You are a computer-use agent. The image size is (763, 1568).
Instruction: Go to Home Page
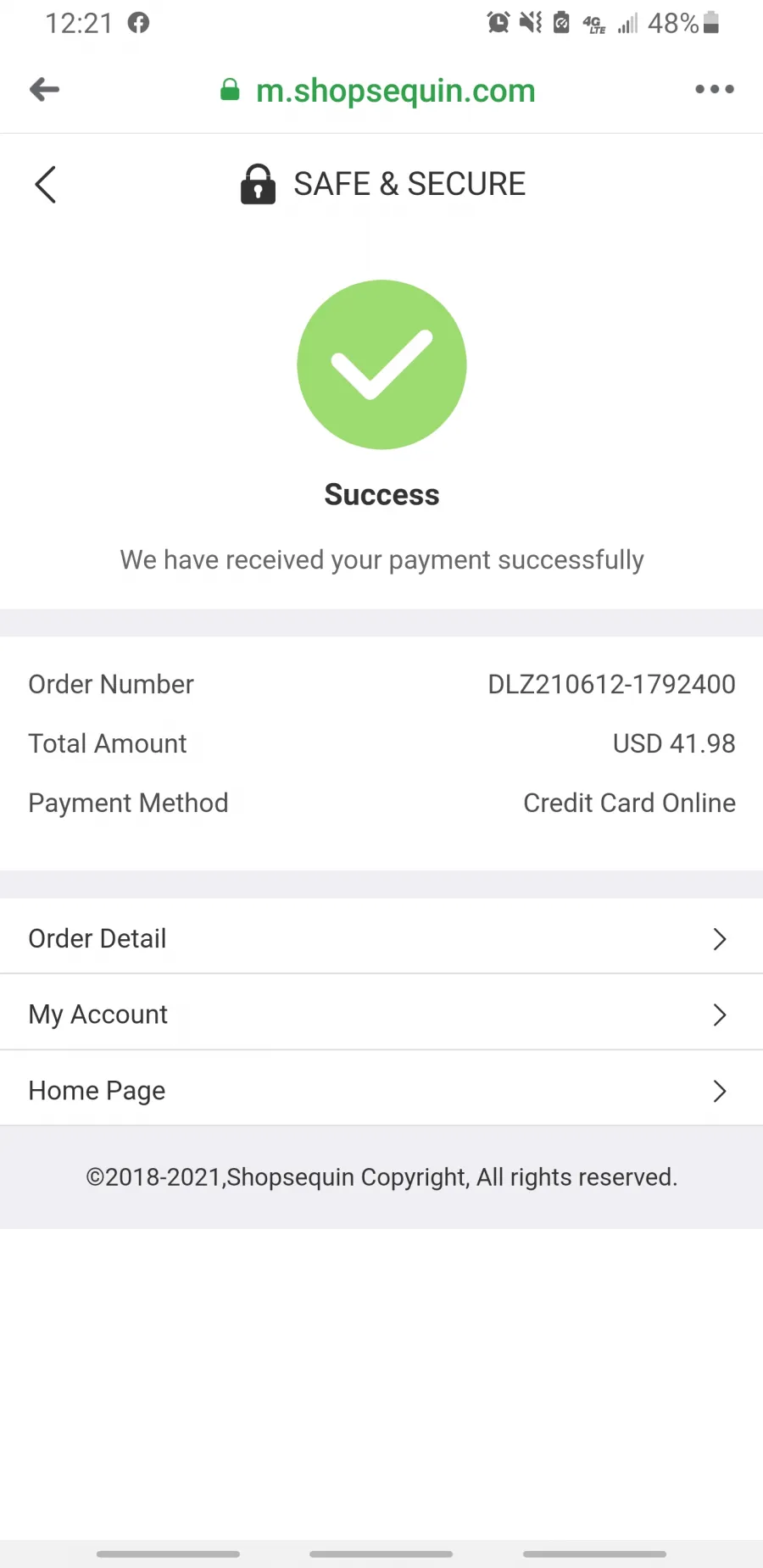(381, 1089)
